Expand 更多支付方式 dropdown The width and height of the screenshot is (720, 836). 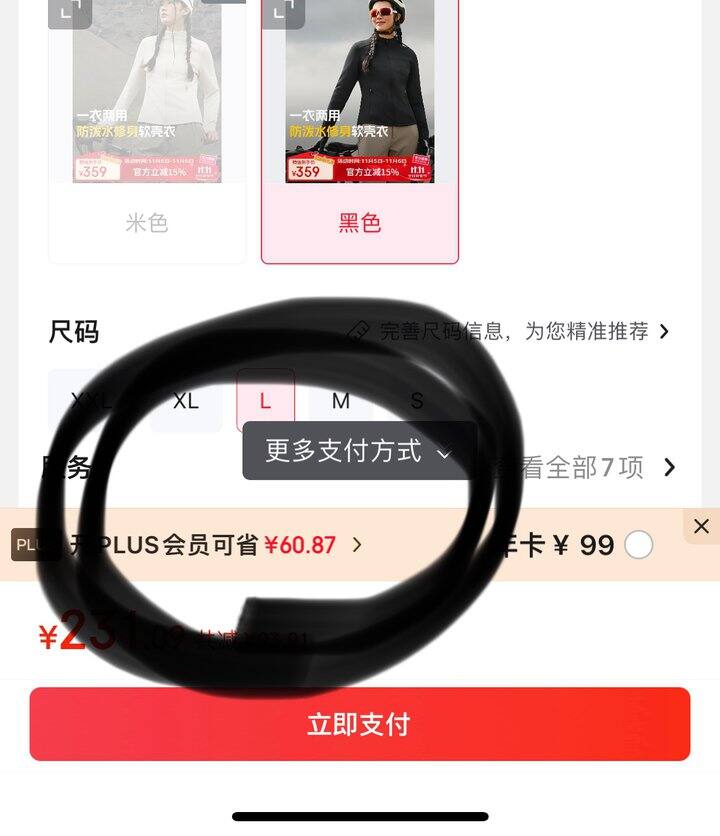click(358, 451)
